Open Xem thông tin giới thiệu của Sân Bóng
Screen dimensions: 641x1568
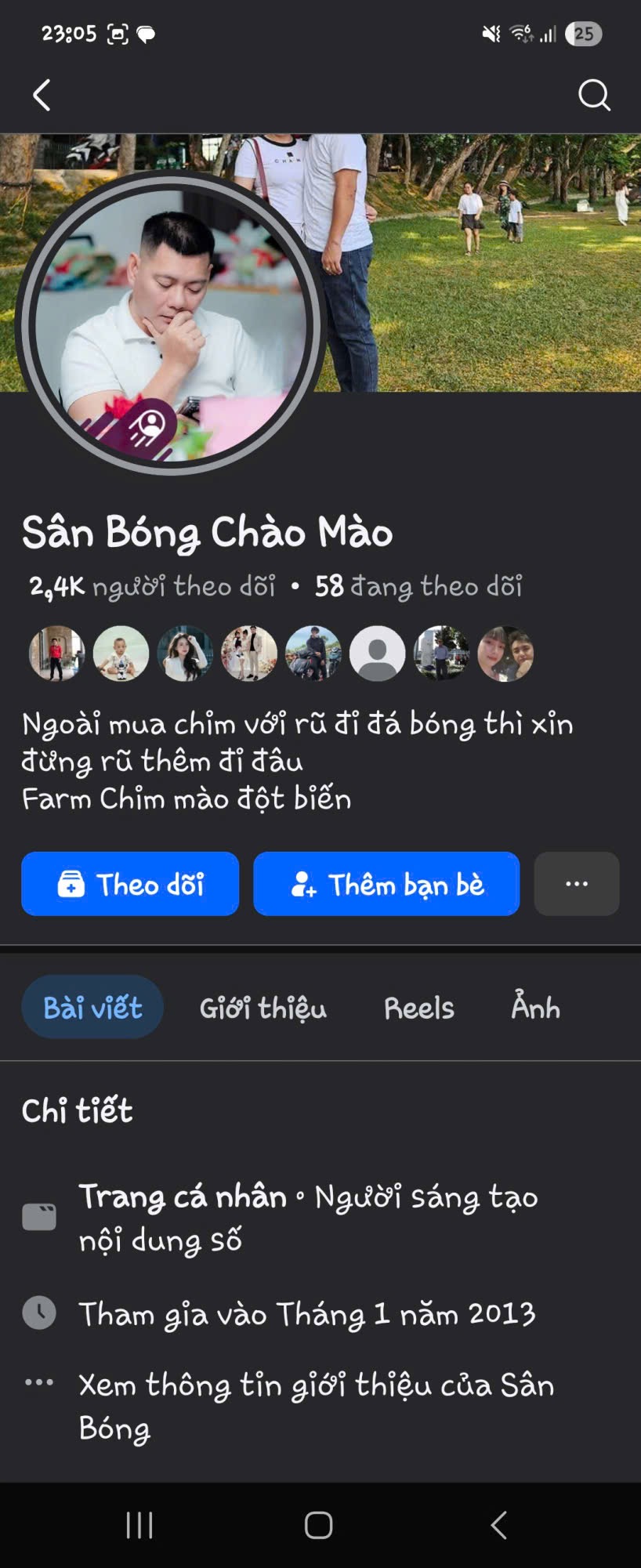pyautogui.click(x=316, y=1406)
